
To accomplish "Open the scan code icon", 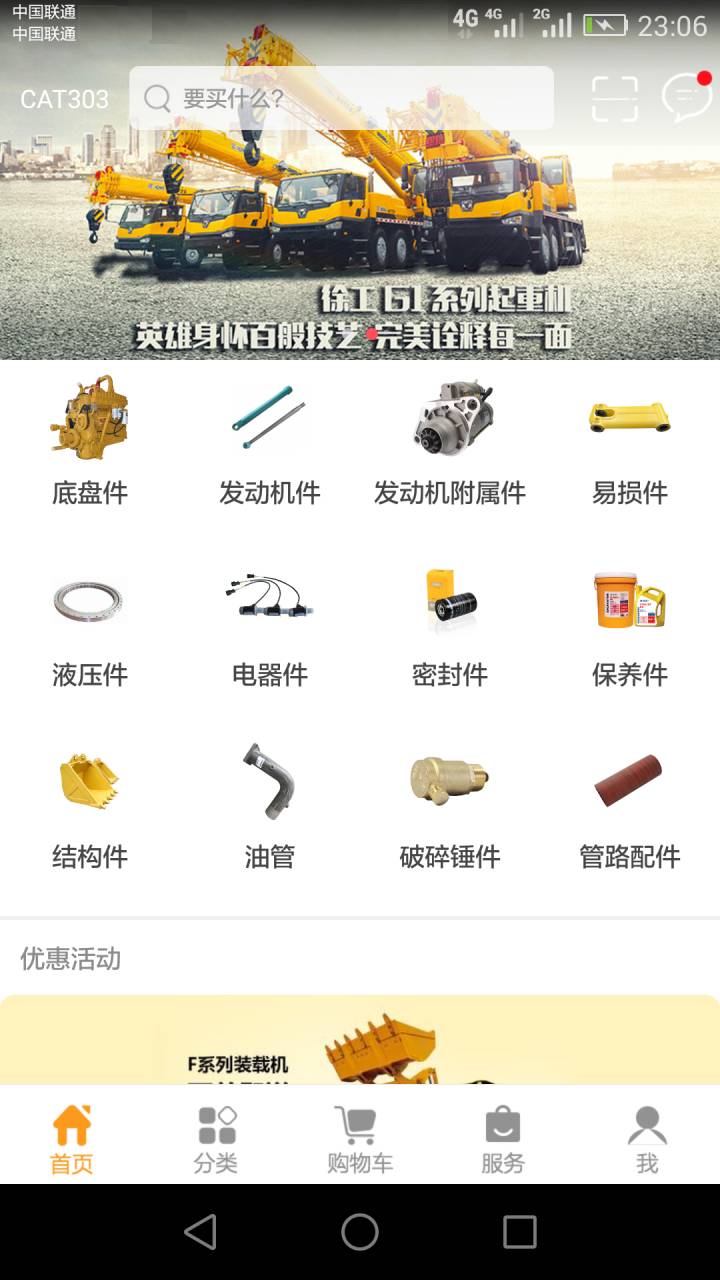I will coord(614,98).
